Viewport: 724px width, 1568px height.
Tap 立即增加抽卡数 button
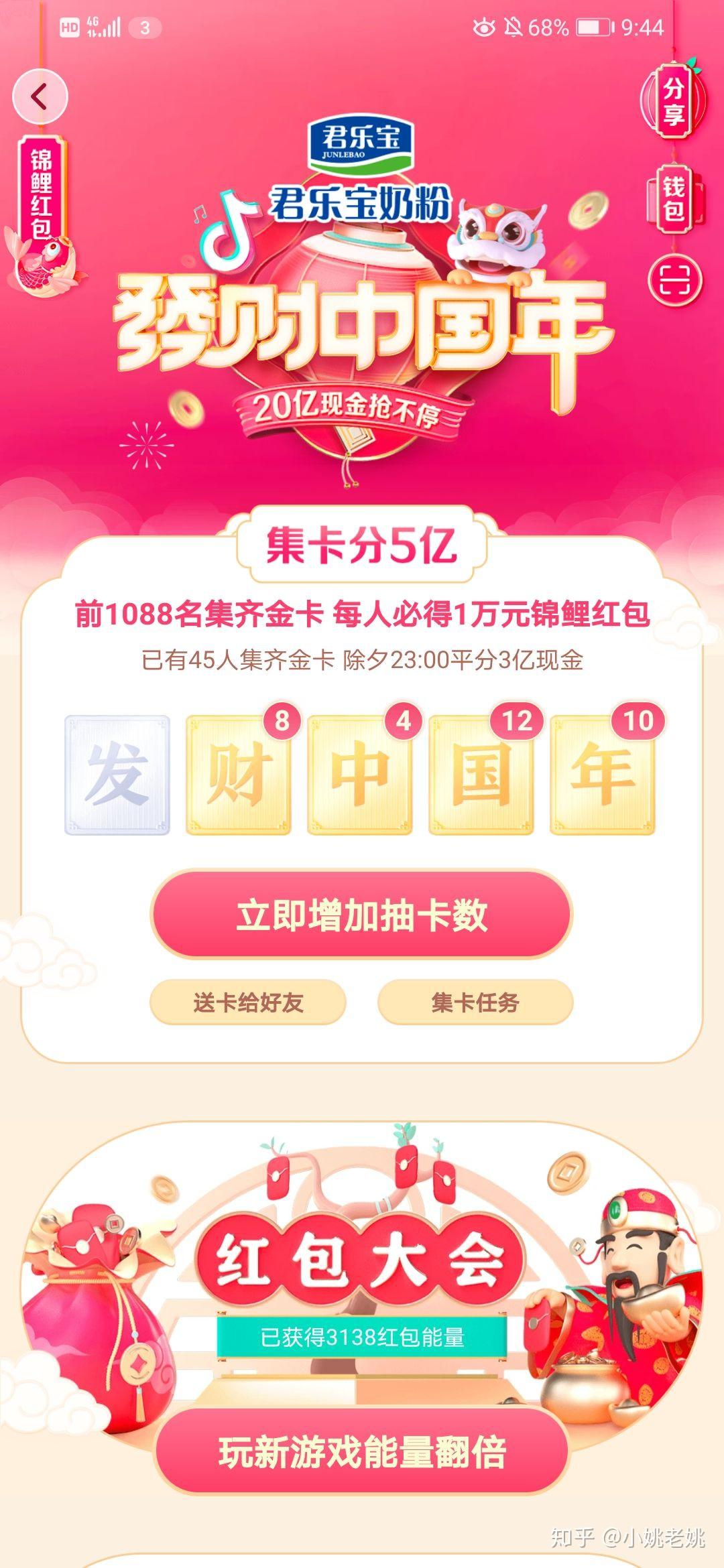point(361,914)
